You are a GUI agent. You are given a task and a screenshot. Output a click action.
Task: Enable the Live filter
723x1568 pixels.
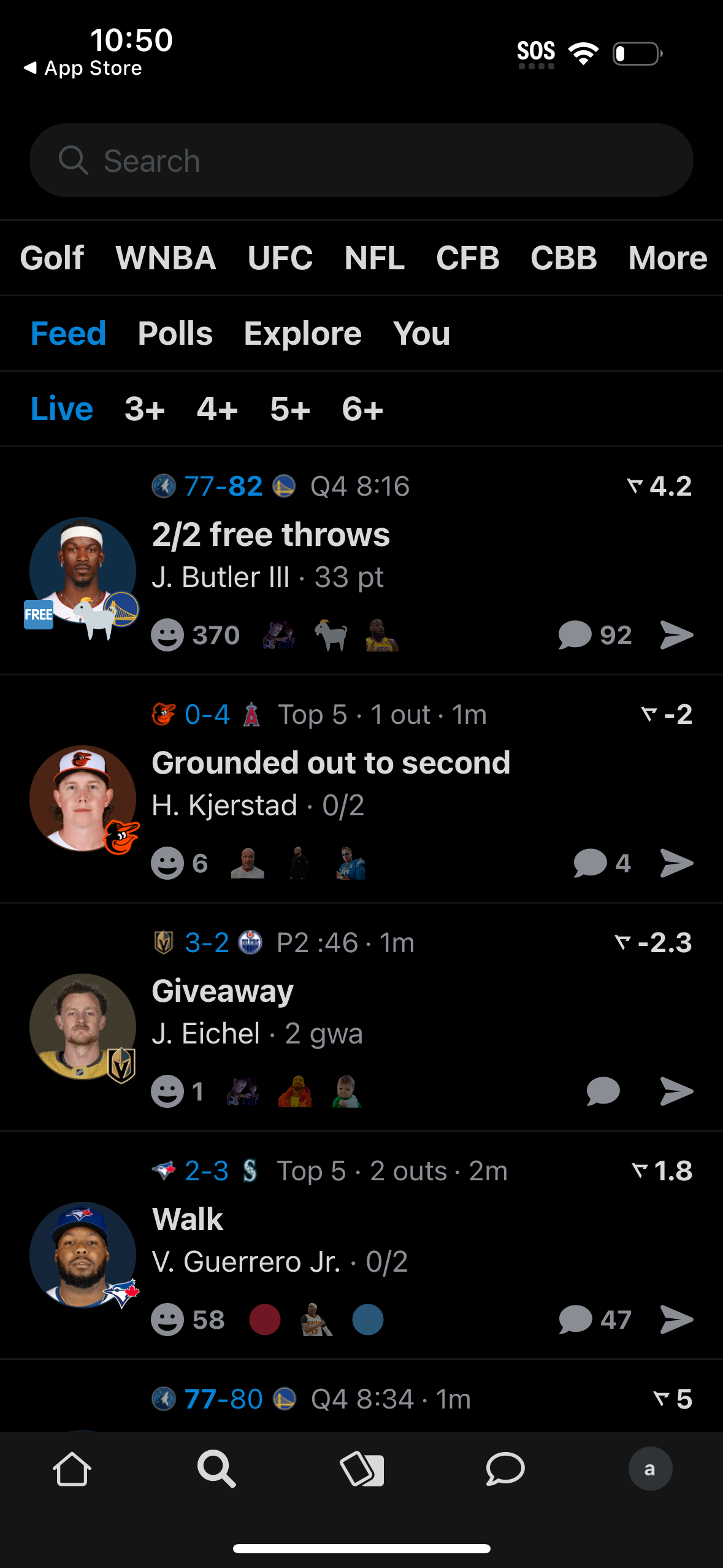pos(61,408)
